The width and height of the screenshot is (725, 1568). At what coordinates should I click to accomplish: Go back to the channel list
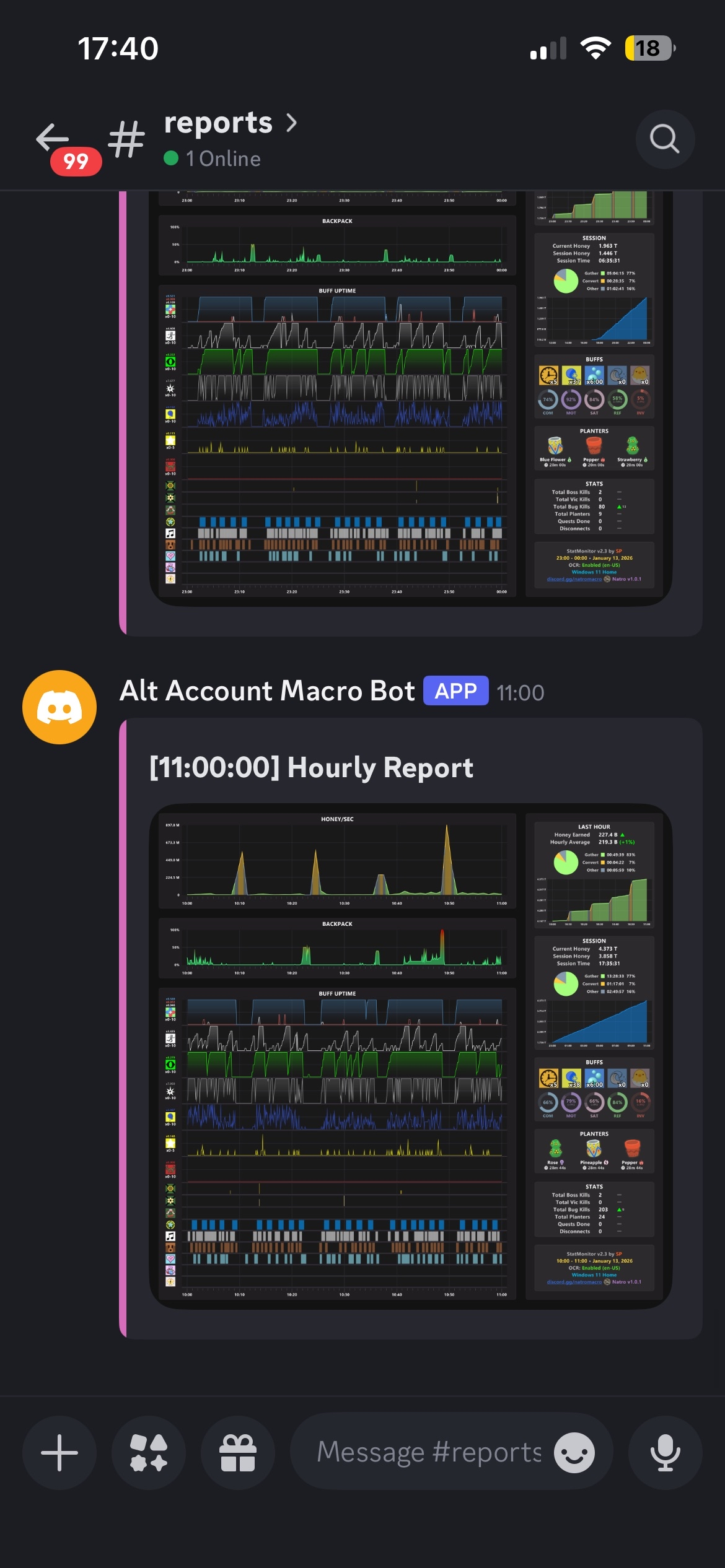coord(53,139)
